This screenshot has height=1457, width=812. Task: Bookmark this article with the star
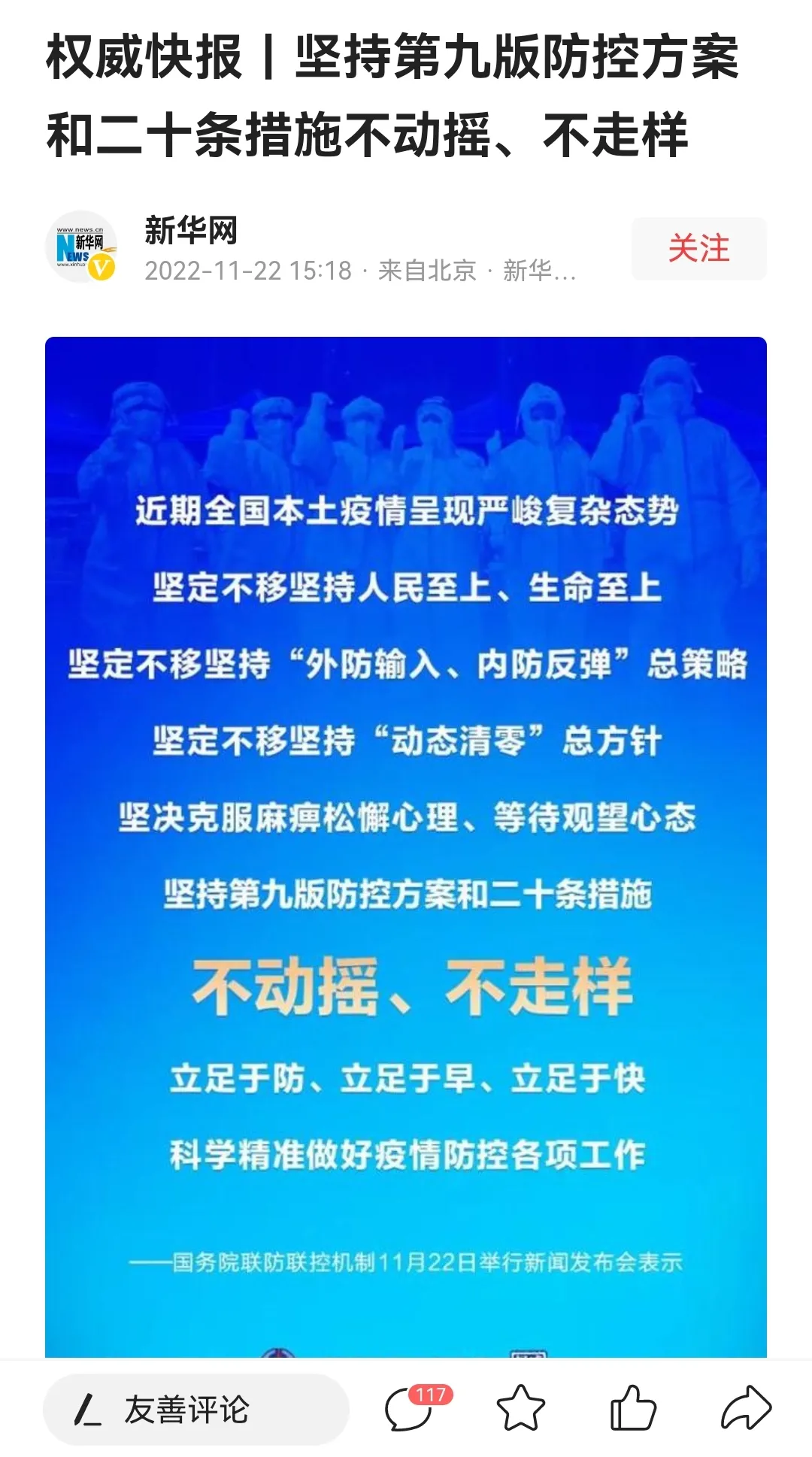pyautogui.click(x=520, y=1408)
